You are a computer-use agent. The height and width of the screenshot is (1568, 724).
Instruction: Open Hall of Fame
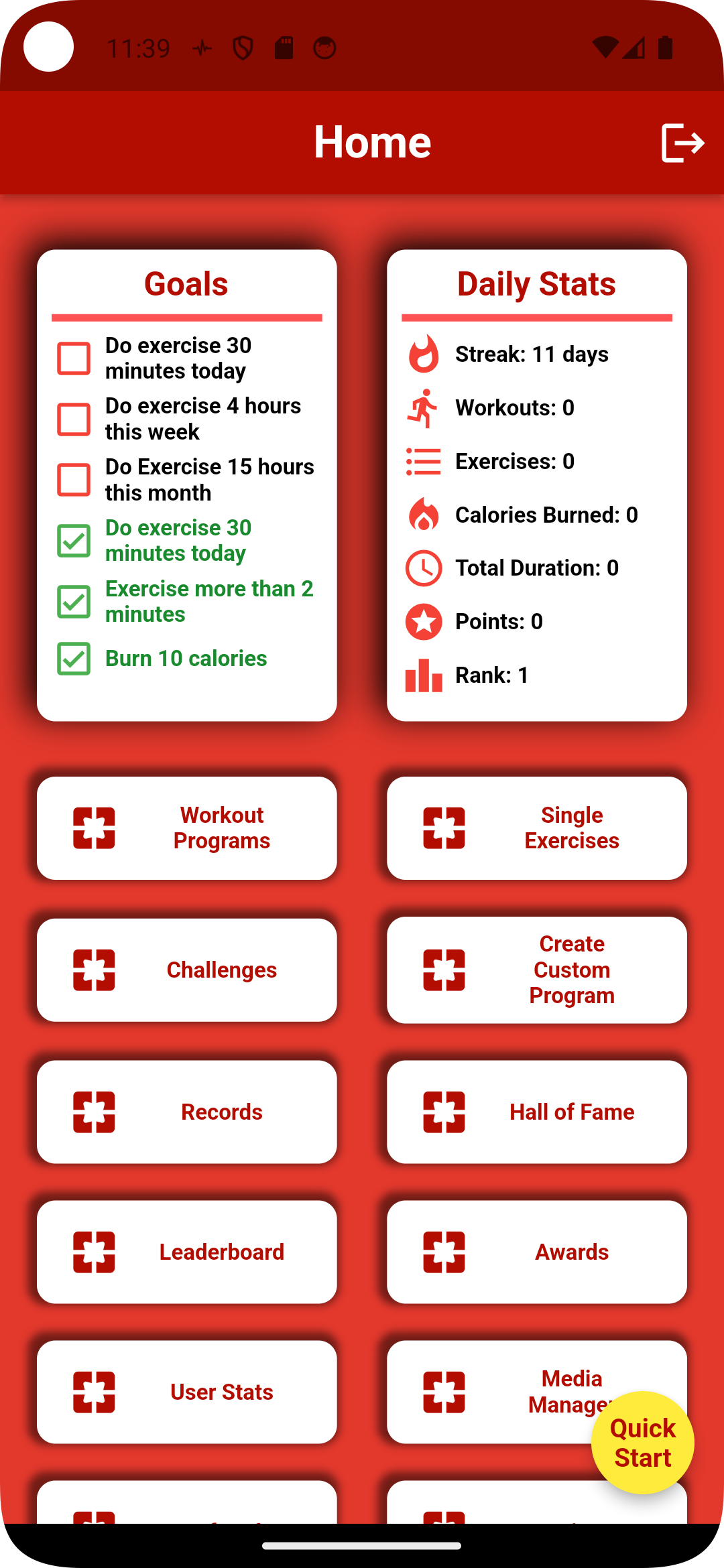[537, 1112]
